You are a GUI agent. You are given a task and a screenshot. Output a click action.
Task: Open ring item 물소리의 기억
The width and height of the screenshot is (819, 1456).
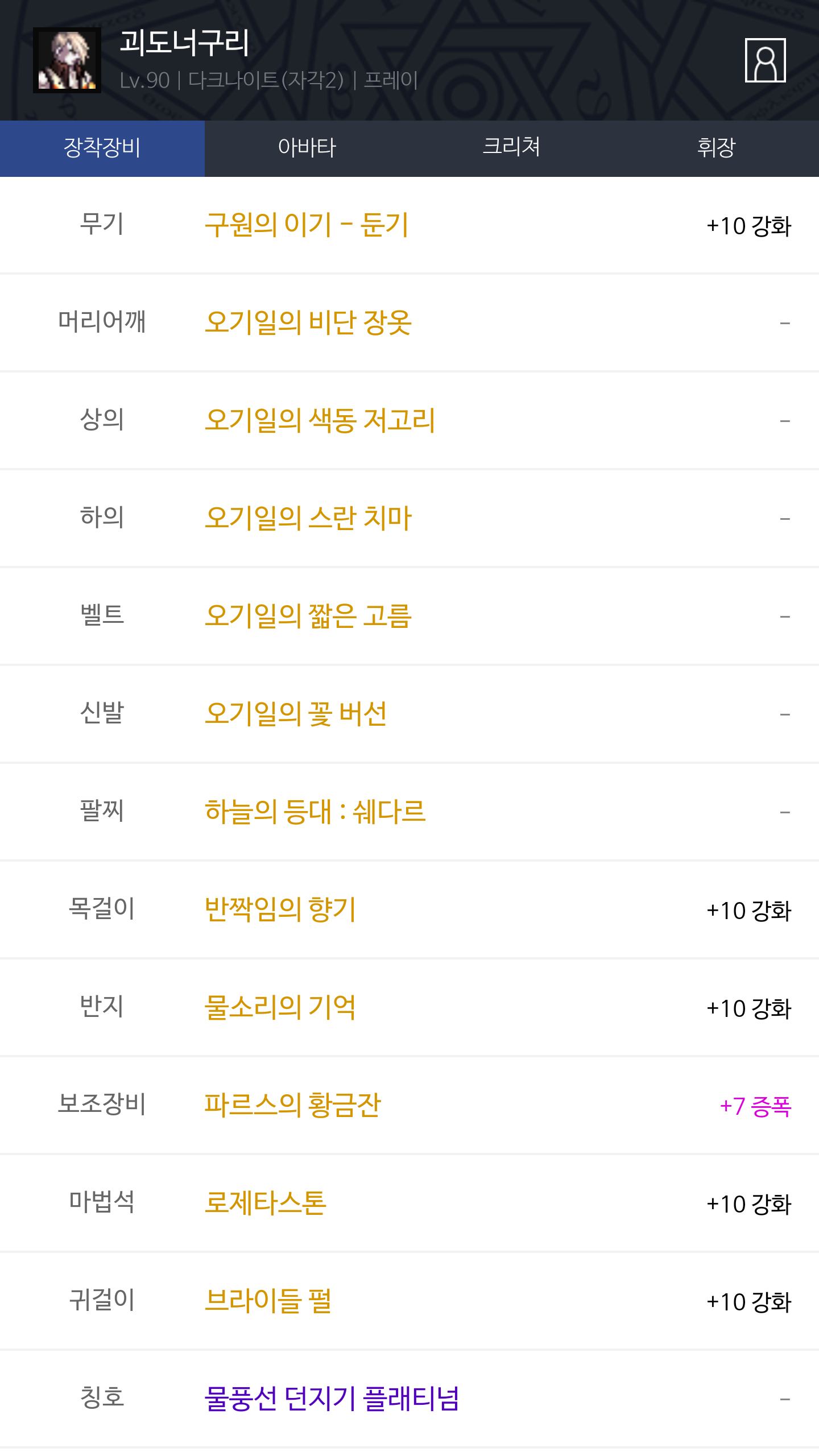(280, 1008)
